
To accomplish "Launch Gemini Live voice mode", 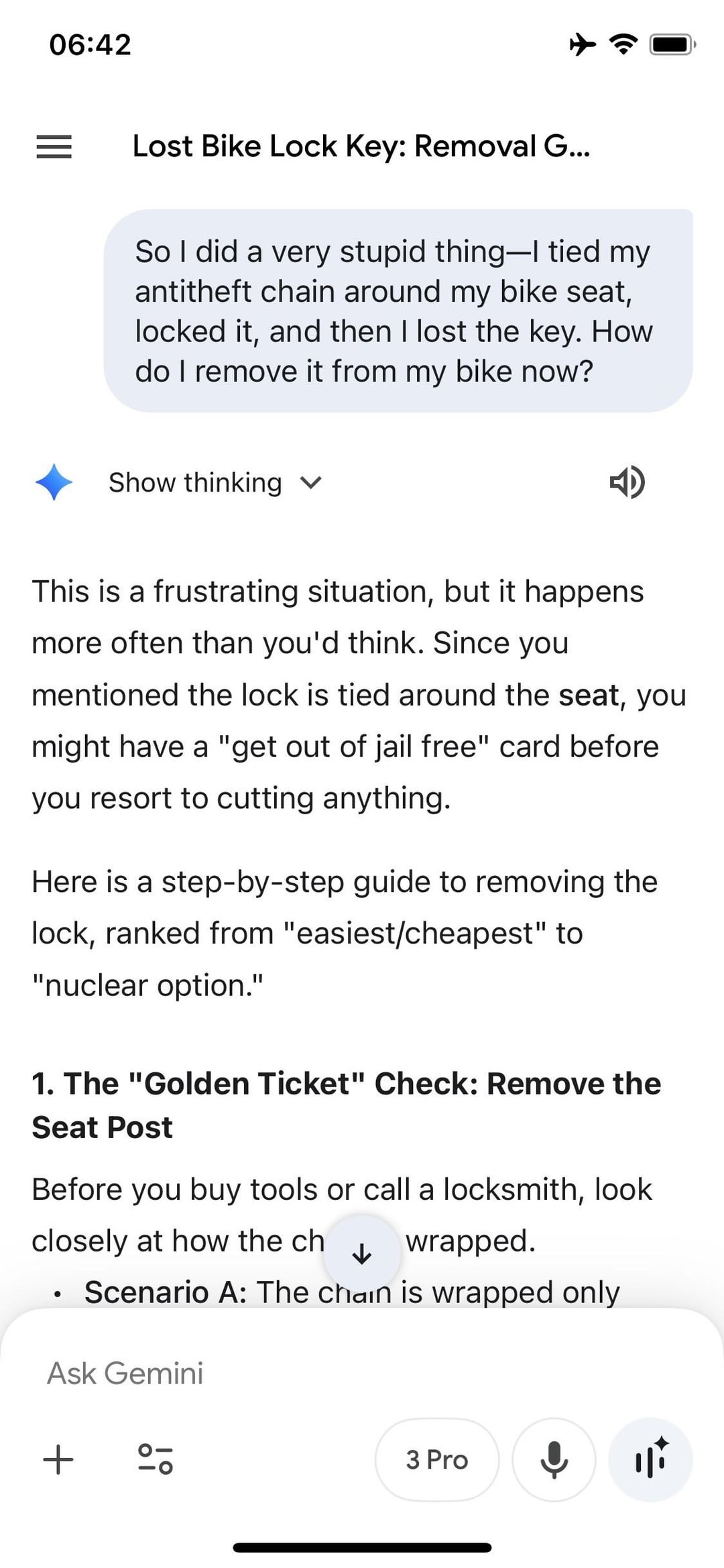I will 650,1459.
